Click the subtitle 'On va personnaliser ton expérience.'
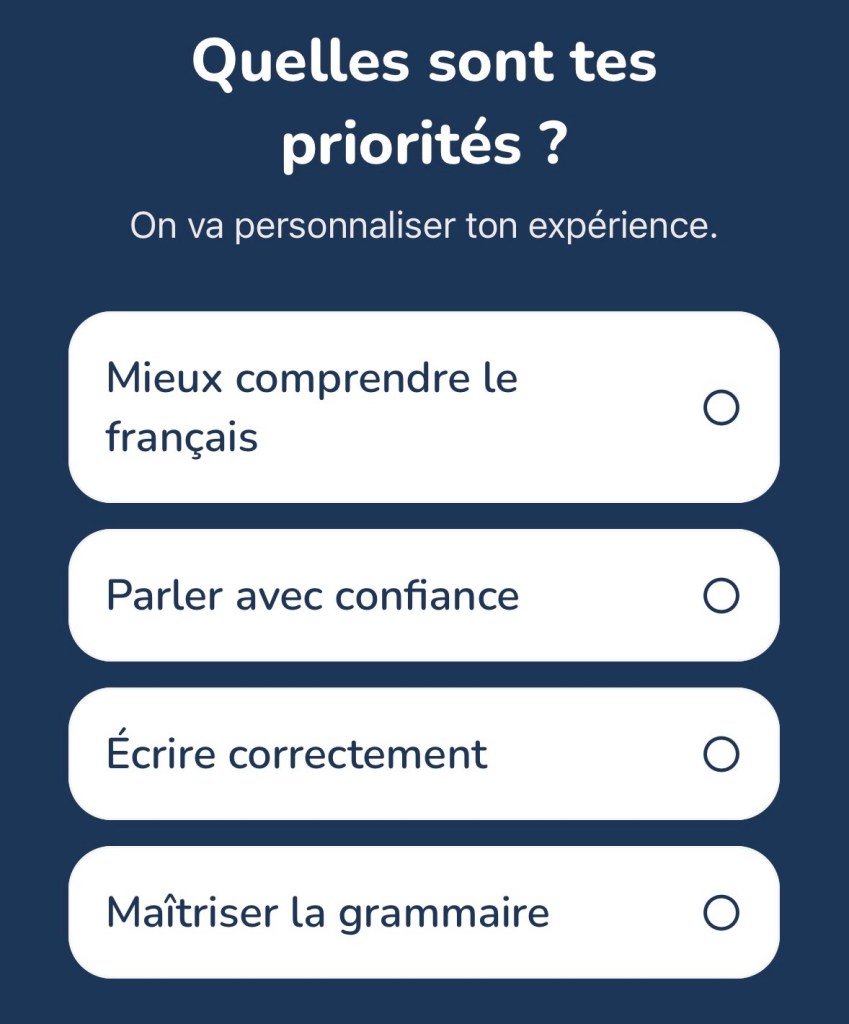Screen dimensions: 849x1024 coord(426,225)
